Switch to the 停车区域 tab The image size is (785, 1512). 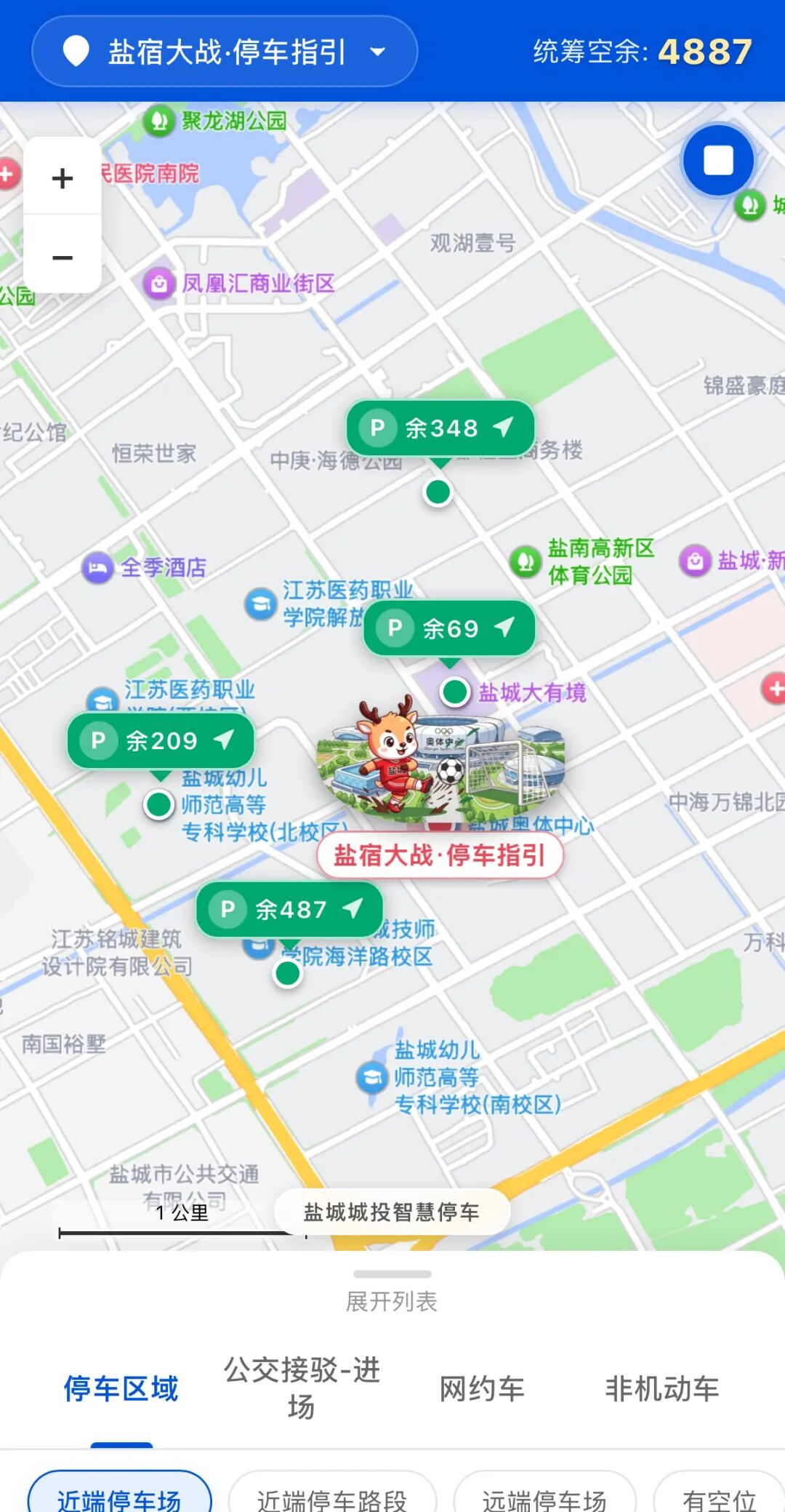(x=121, y=1389)
